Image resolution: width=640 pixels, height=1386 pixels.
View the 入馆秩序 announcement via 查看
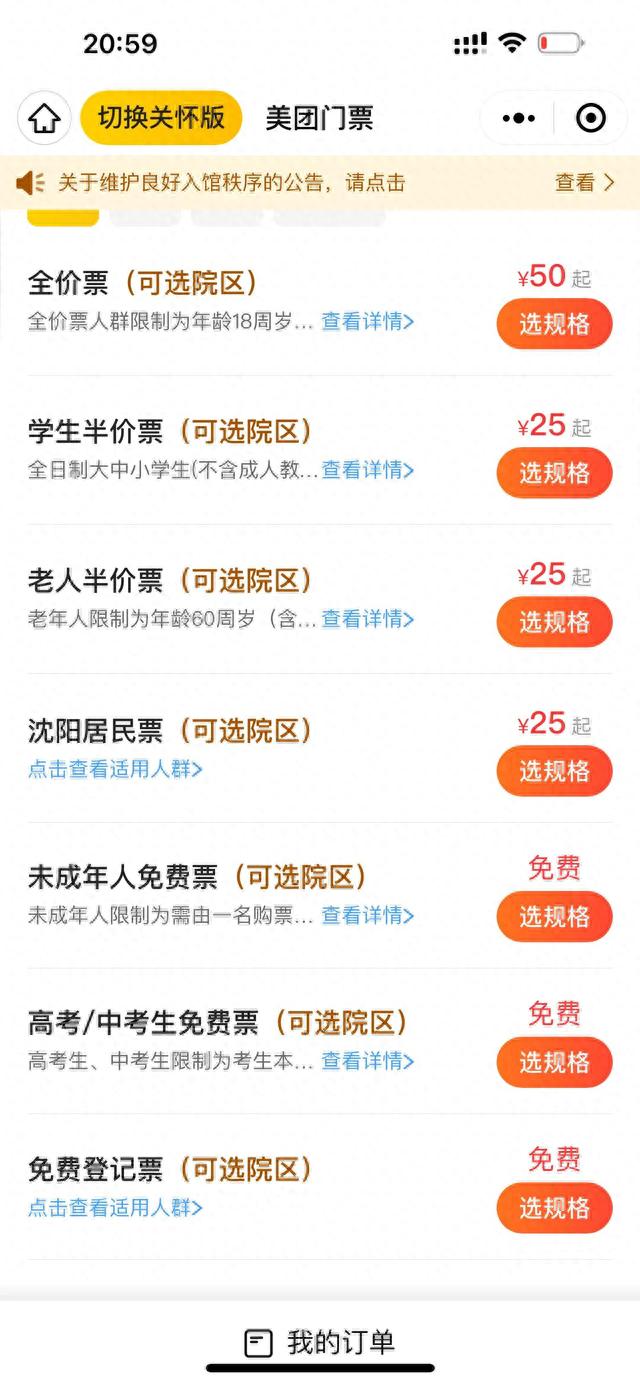585,183
